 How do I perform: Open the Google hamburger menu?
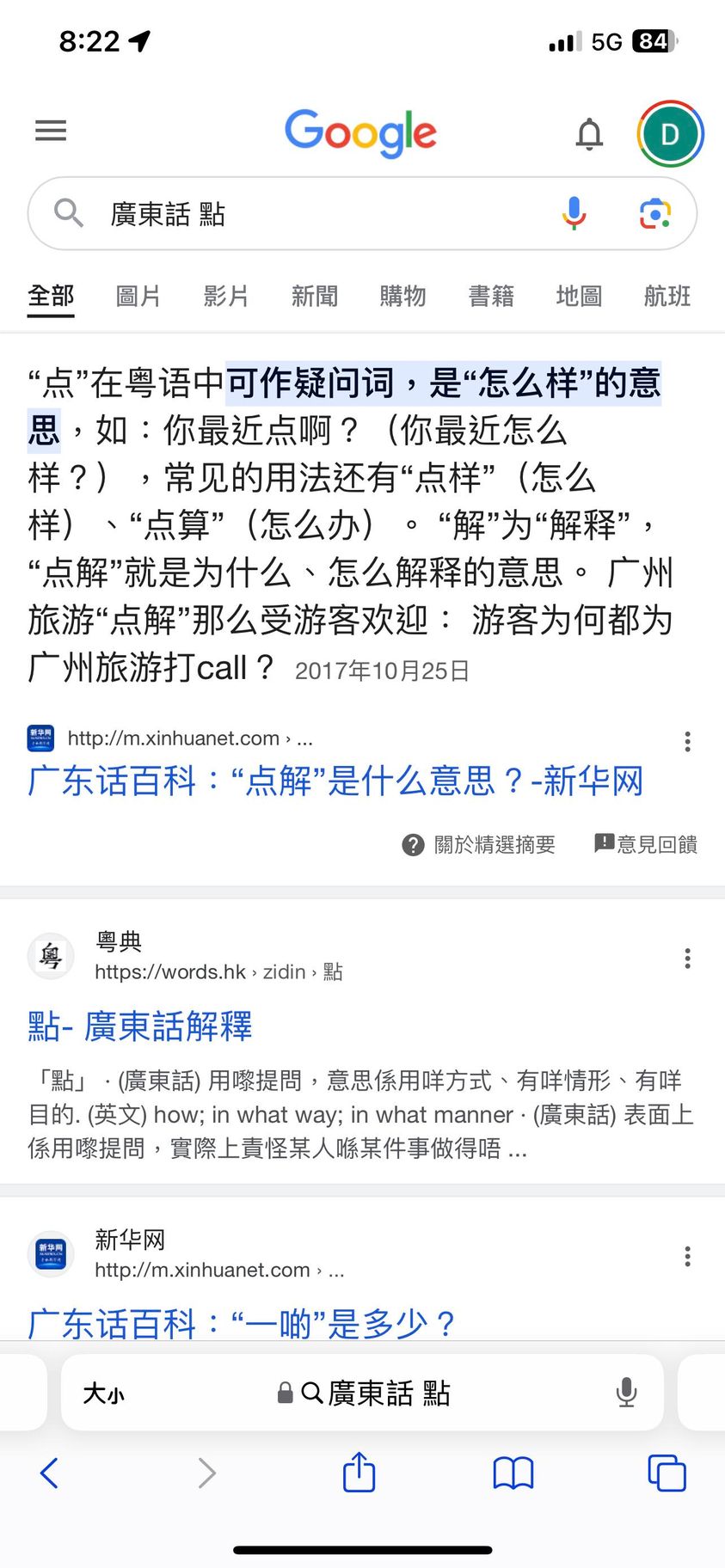pos(51,131)
